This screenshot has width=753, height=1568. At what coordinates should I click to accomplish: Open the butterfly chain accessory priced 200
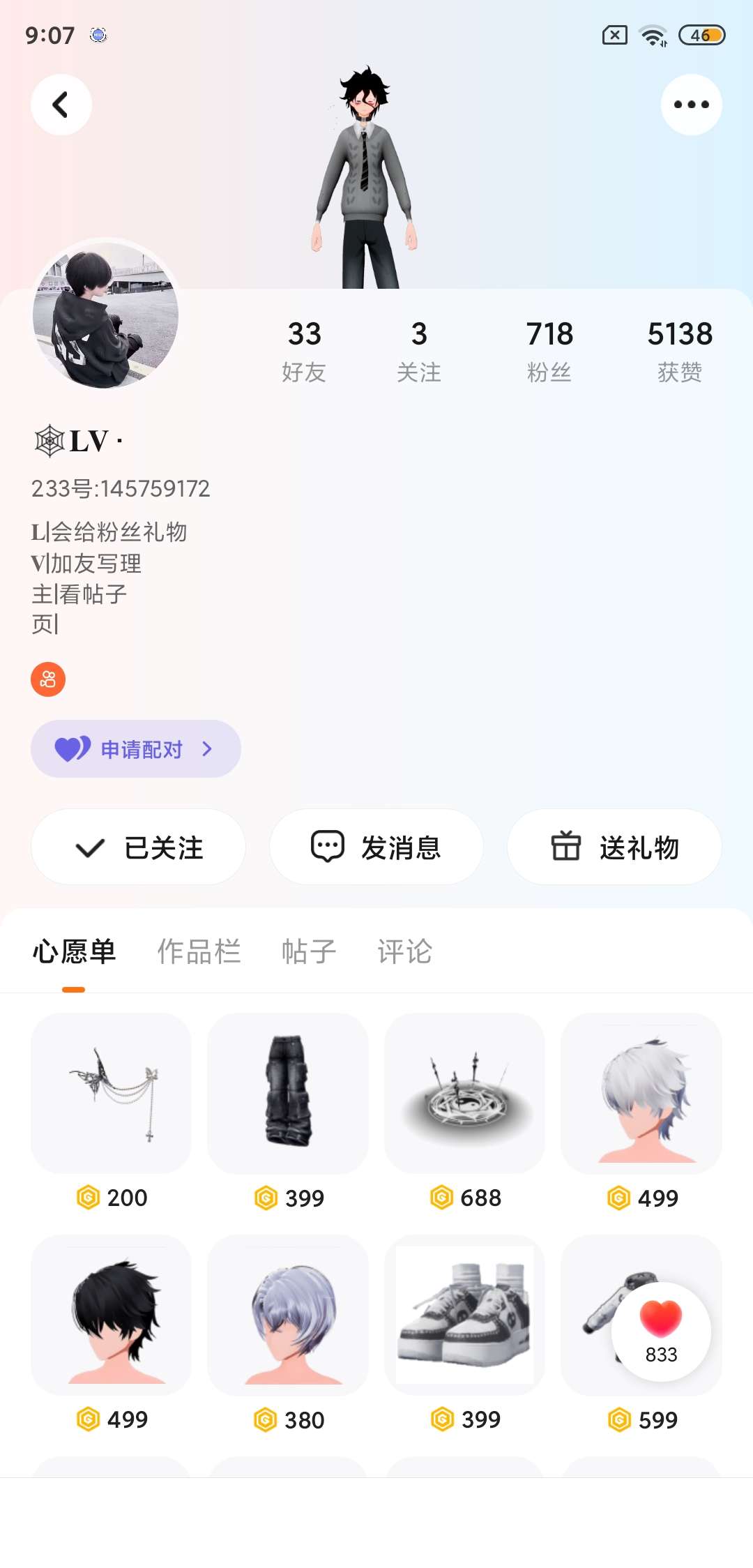[112, 1094]
